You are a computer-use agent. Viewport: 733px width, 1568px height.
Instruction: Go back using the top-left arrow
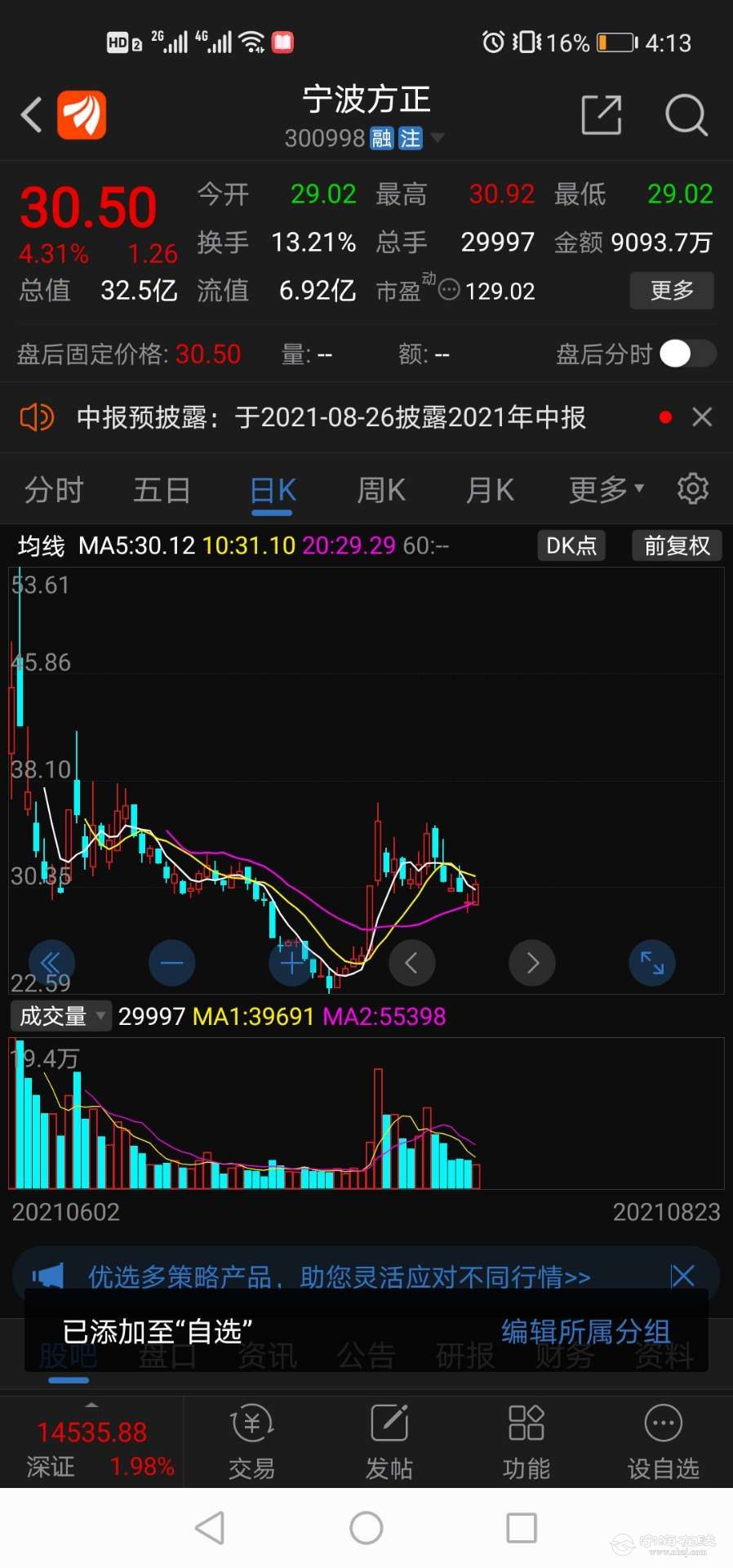click(31, 114)
